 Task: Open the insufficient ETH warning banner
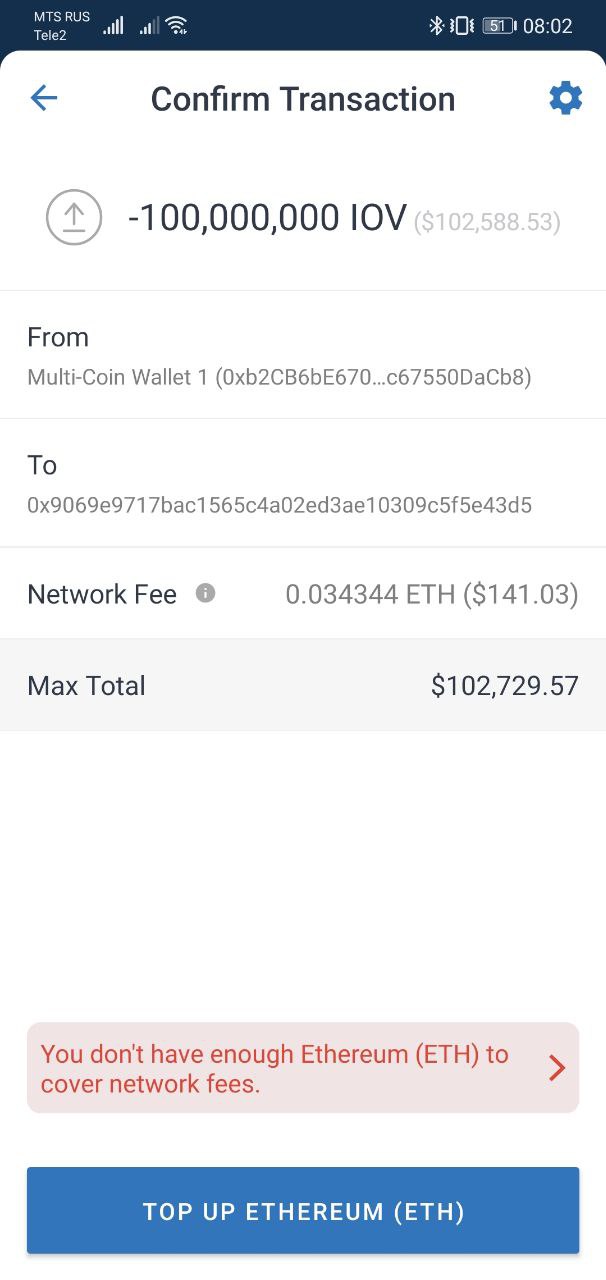coord(303,1068)
